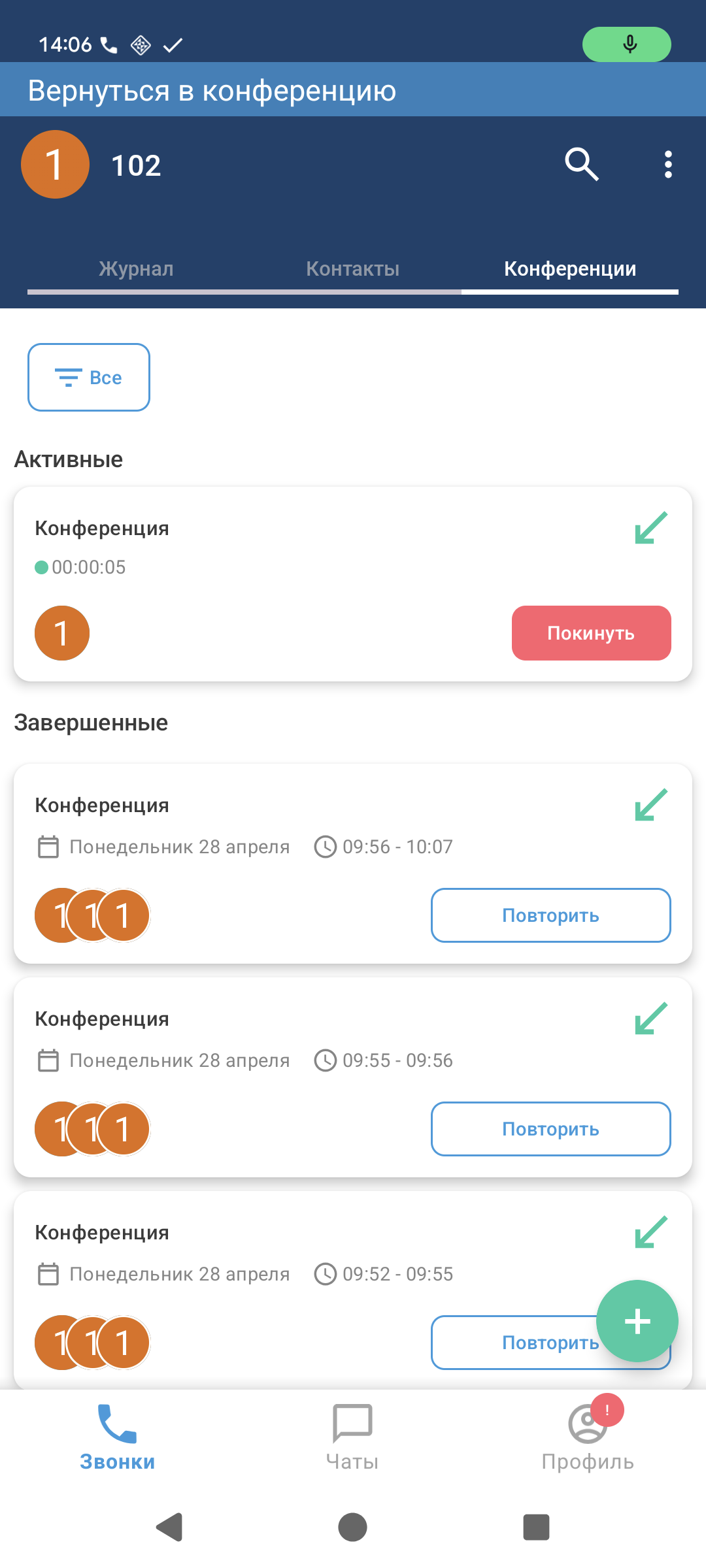Viewport: 706px width, 1568px height.
Task: Create a new conference with the plus button
Action: tap(637, 1321)
